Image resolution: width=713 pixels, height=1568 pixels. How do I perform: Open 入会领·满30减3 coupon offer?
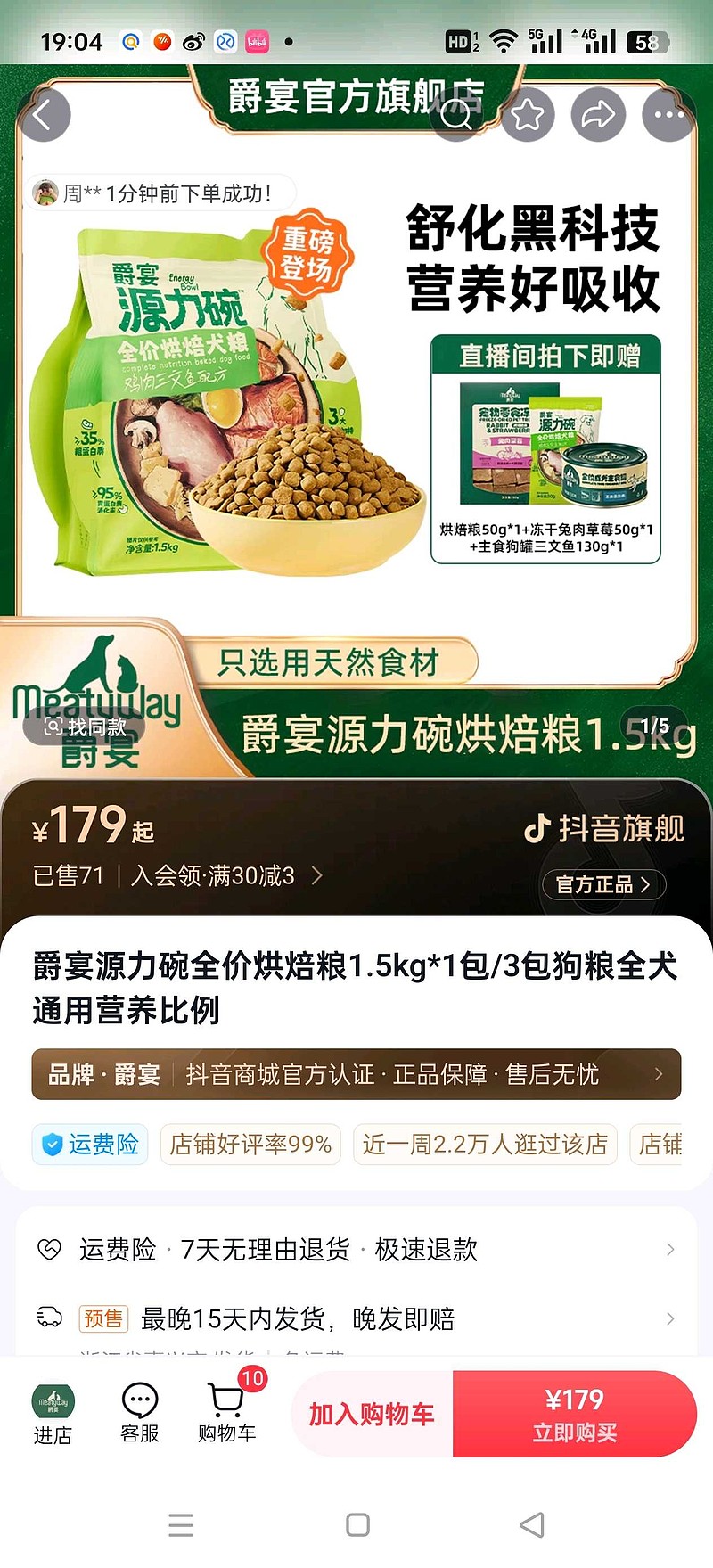click(x=226, y=876)
